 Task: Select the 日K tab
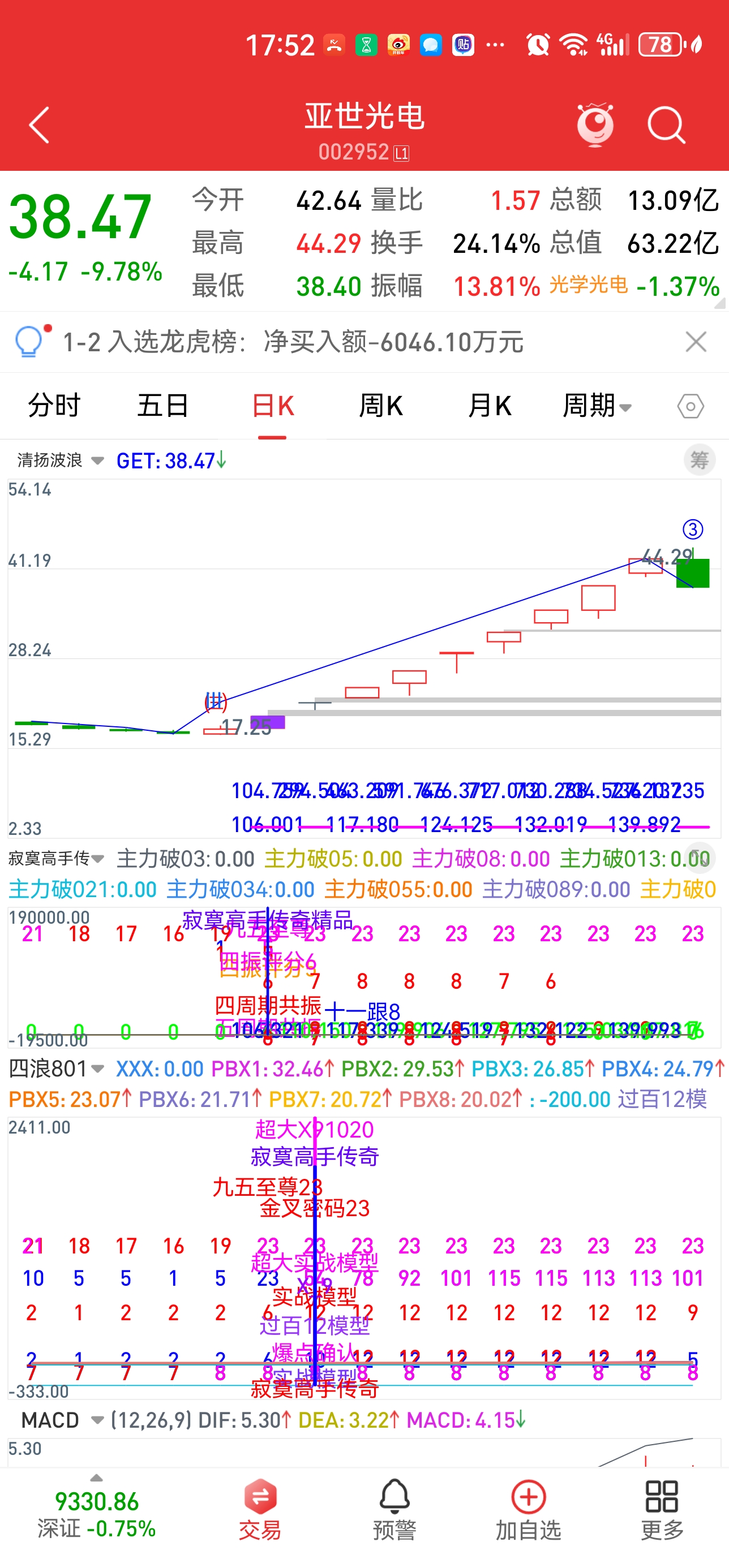coord(272,406)
